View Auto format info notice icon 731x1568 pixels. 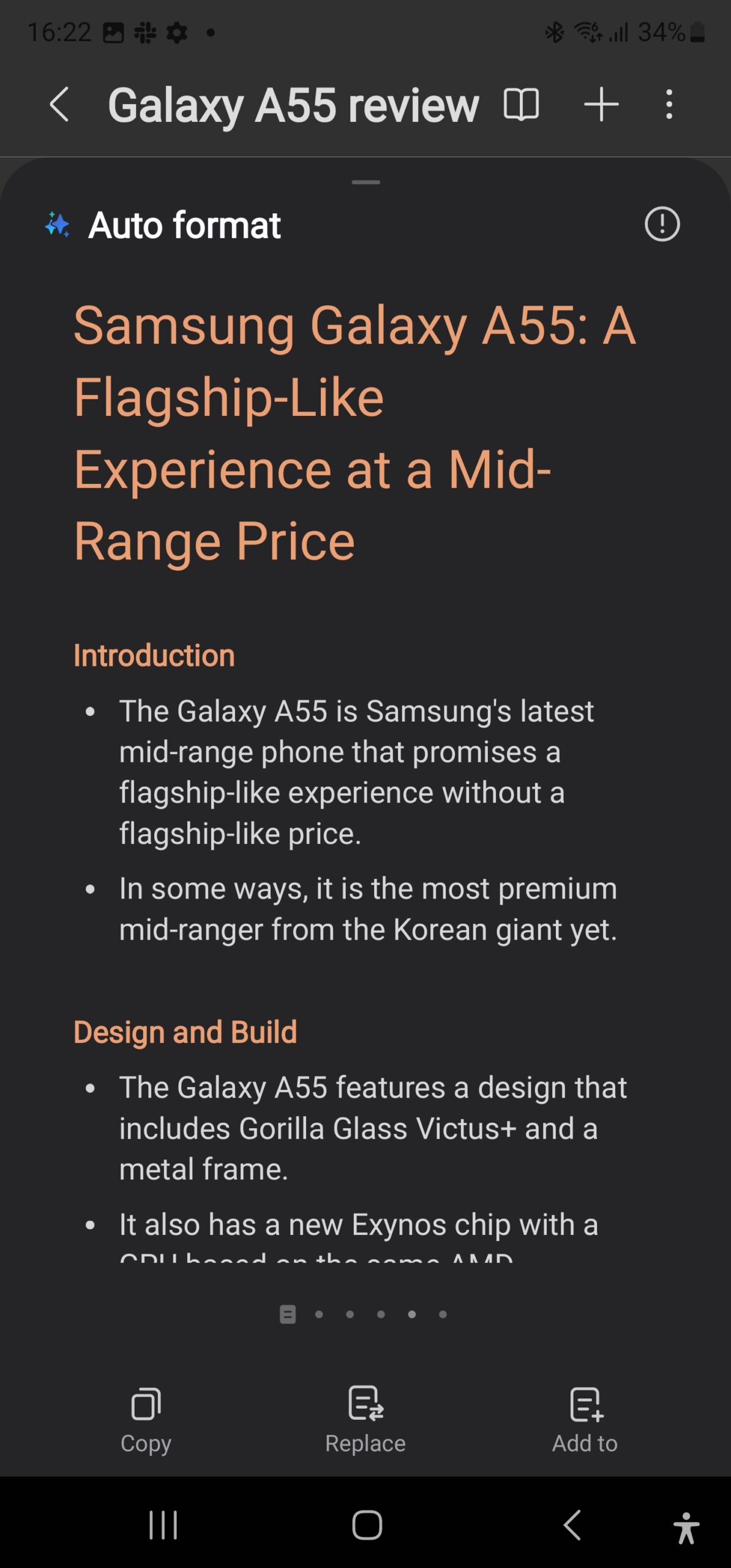662,224
